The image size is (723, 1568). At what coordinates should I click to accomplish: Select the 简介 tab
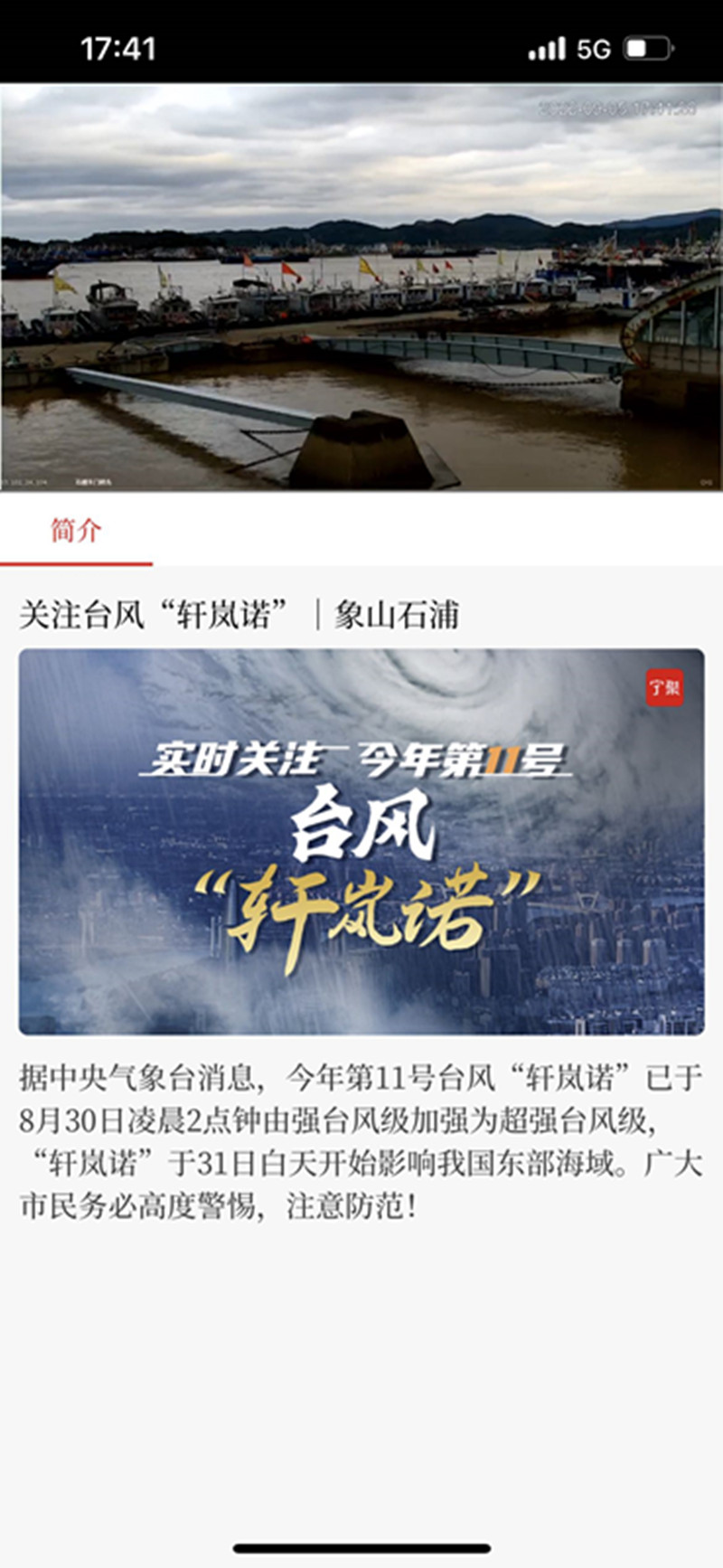[76, 530]
